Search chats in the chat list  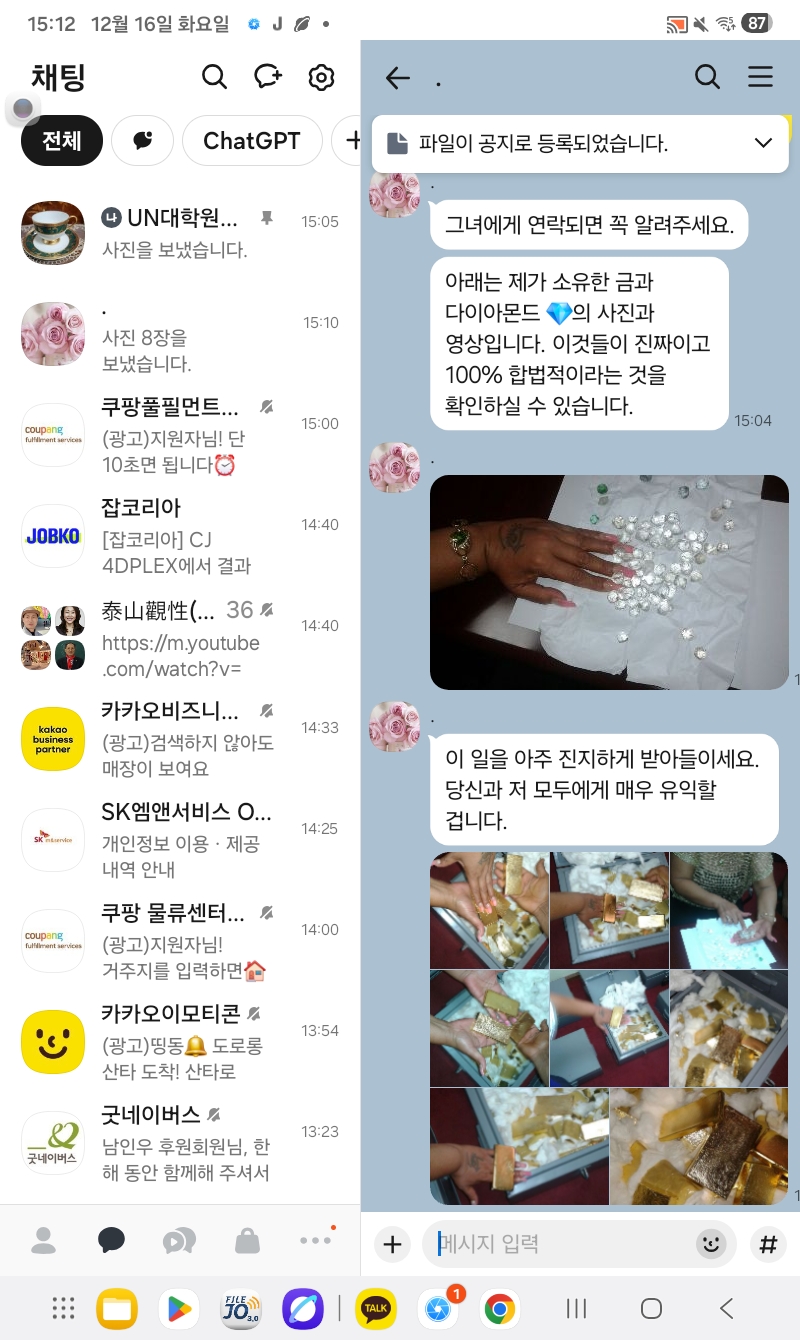click(214, 77)
